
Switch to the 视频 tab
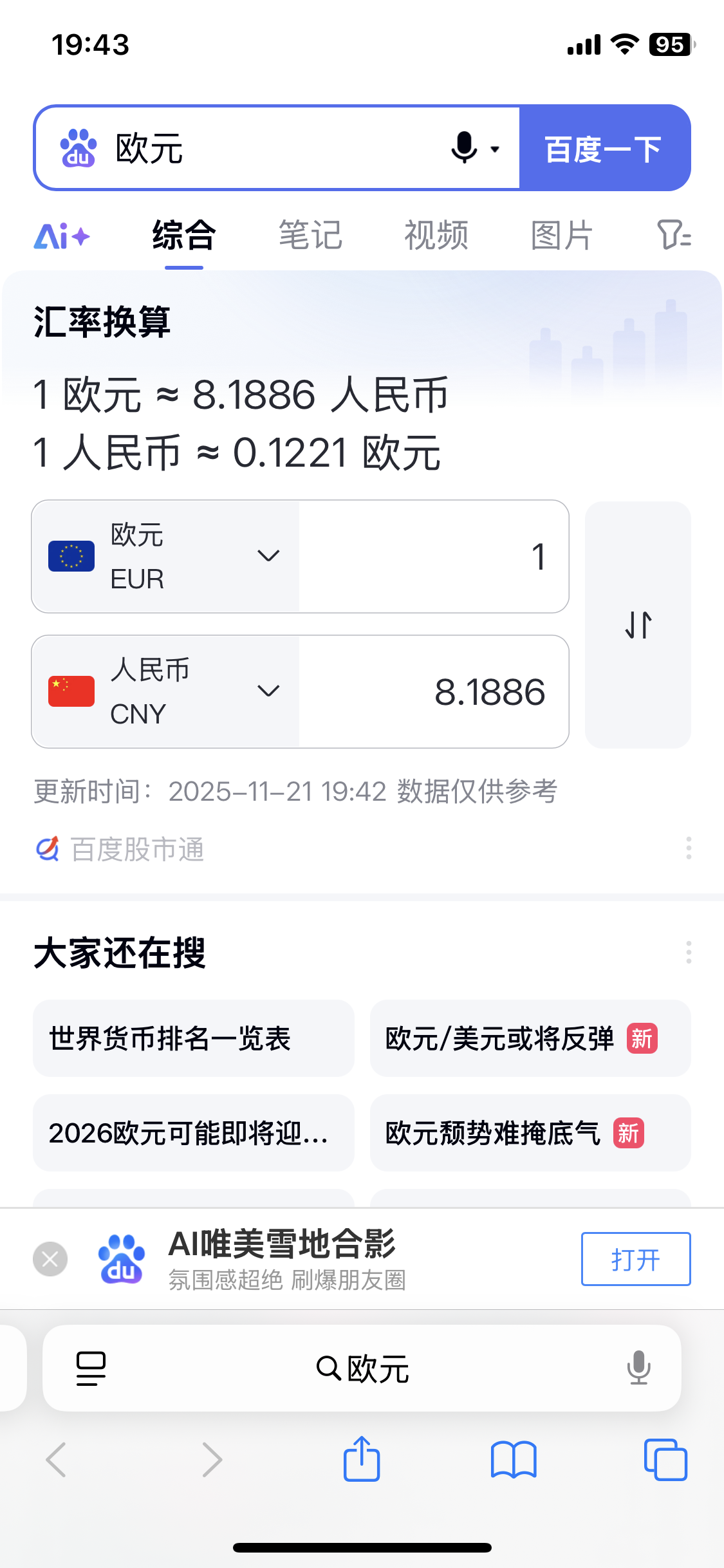click(436, 236)
